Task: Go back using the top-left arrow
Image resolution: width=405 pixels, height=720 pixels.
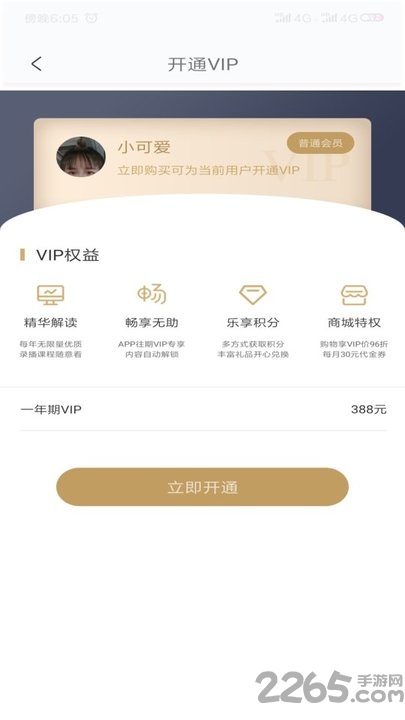Action: point(37,64)
